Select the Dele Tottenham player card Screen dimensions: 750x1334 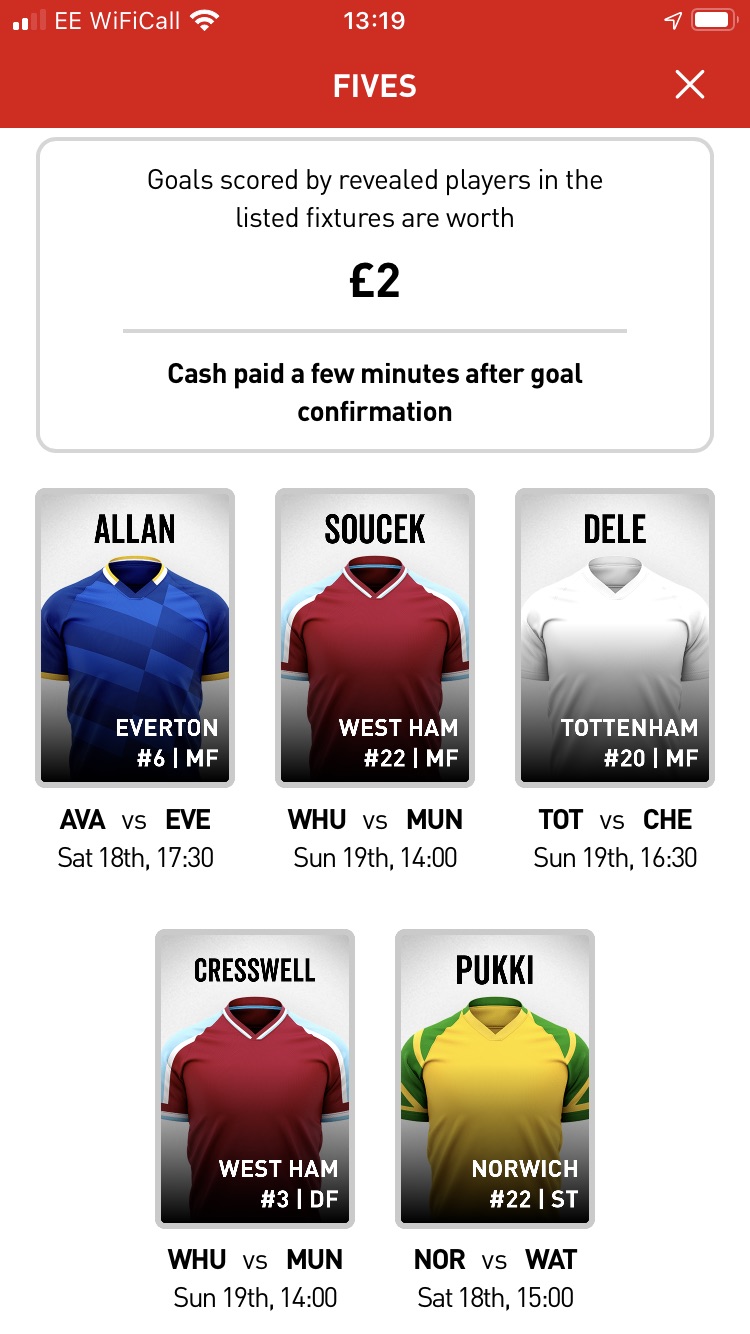coord(615,637)
